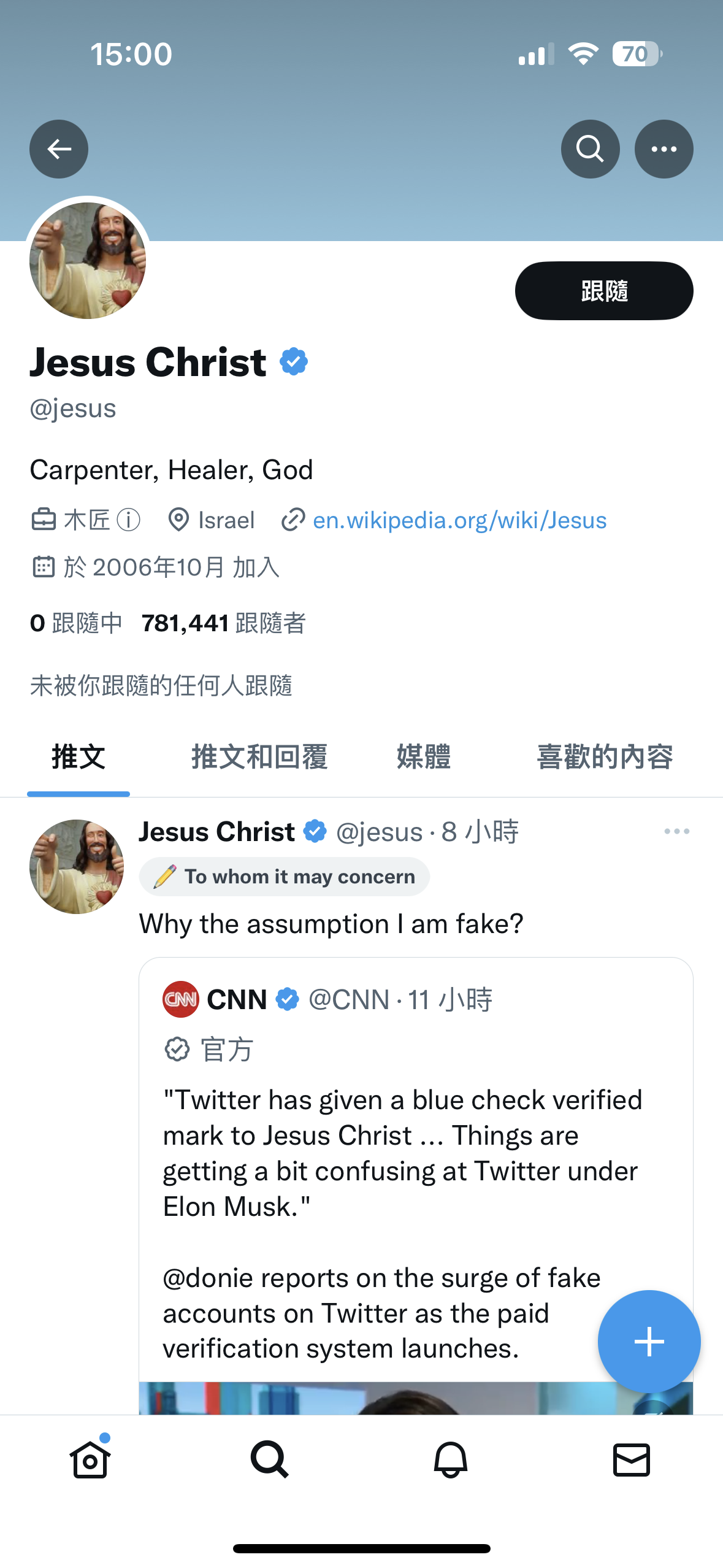Screen dimensions: 723x1568
Task: Tap the info icon next to 木匠
Action: coord(129,520)
